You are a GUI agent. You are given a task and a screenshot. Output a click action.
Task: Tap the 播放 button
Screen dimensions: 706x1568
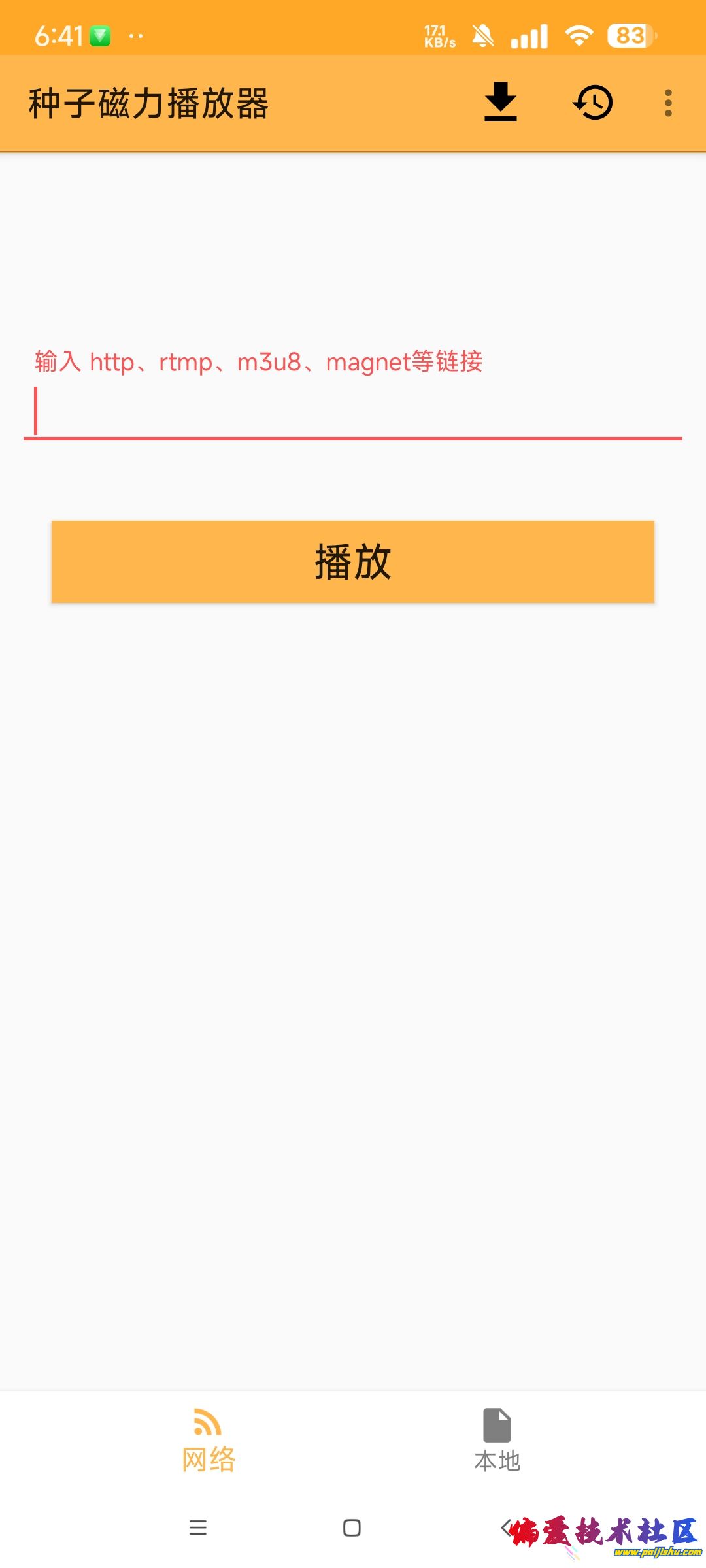[353, 562]
